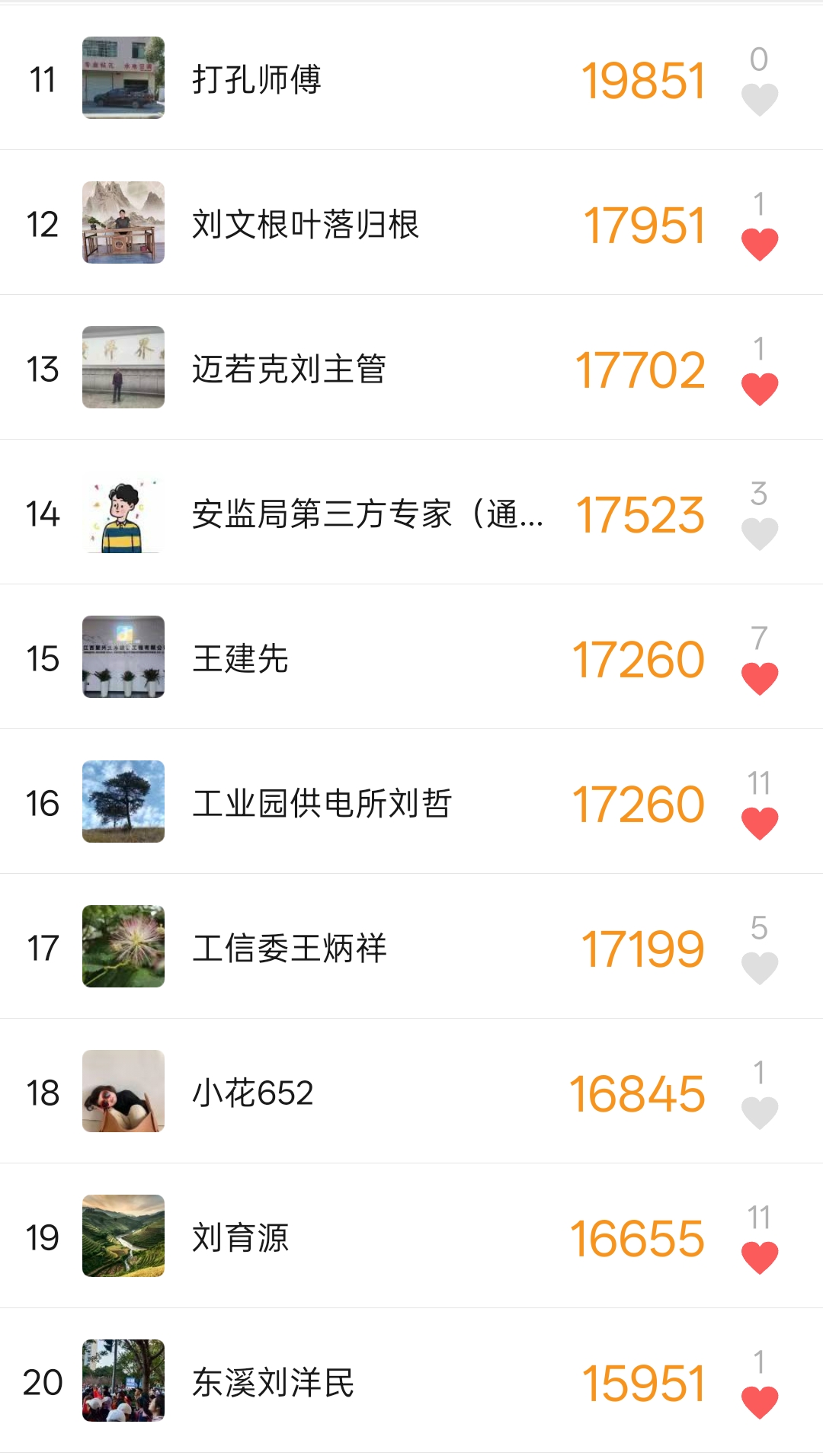
Task: Tap the heart beside 刘育源
Action: (x=760, y=1258)
